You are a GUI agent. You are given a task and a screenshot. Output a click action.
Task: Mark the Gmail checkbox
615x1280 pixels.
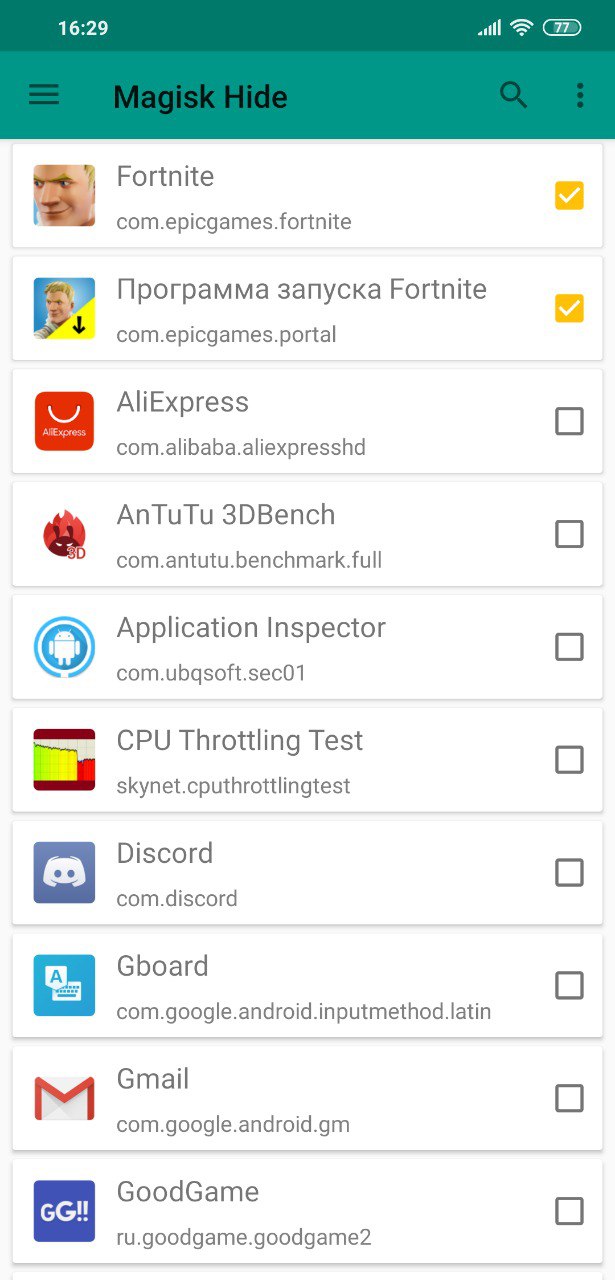(x=569, y=1099)
